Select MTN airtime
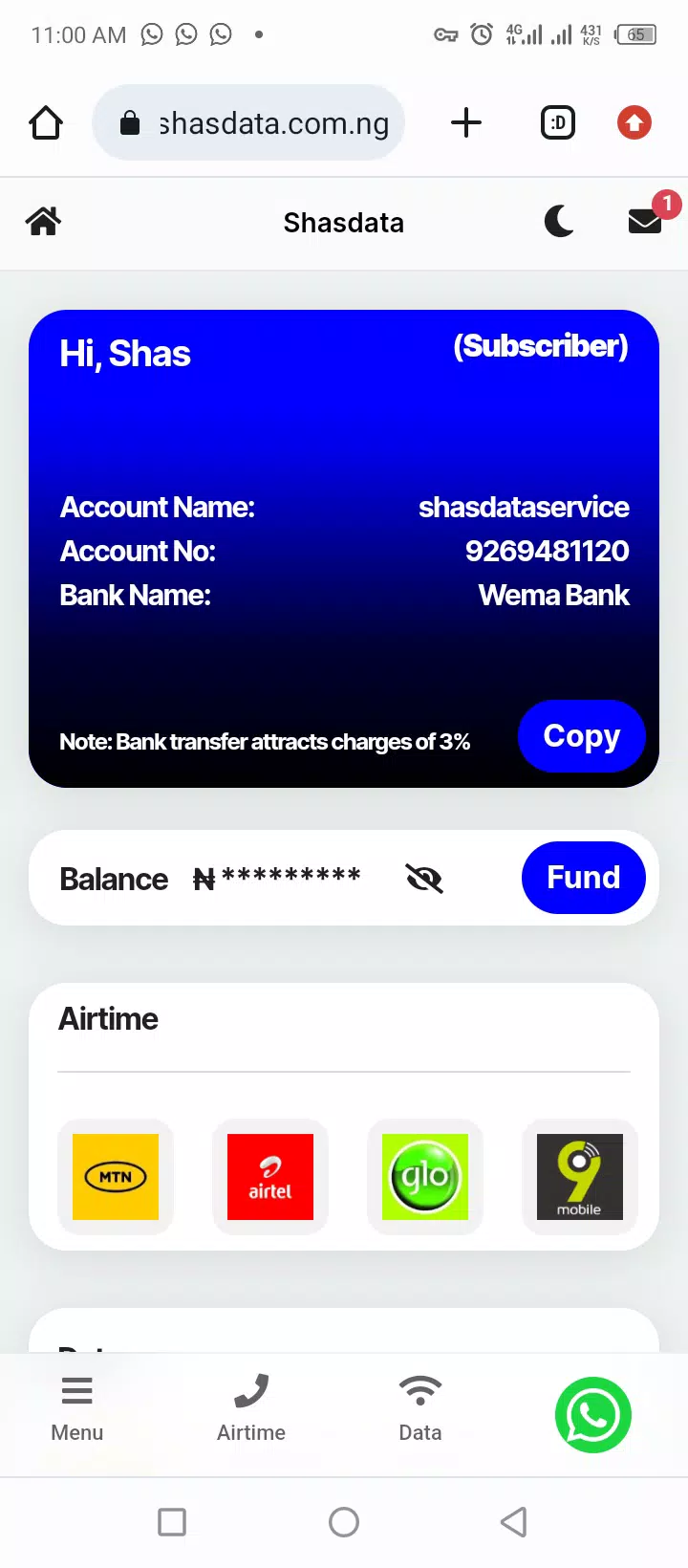Viewport: 688px width, 1568px height. point(116,1177)
